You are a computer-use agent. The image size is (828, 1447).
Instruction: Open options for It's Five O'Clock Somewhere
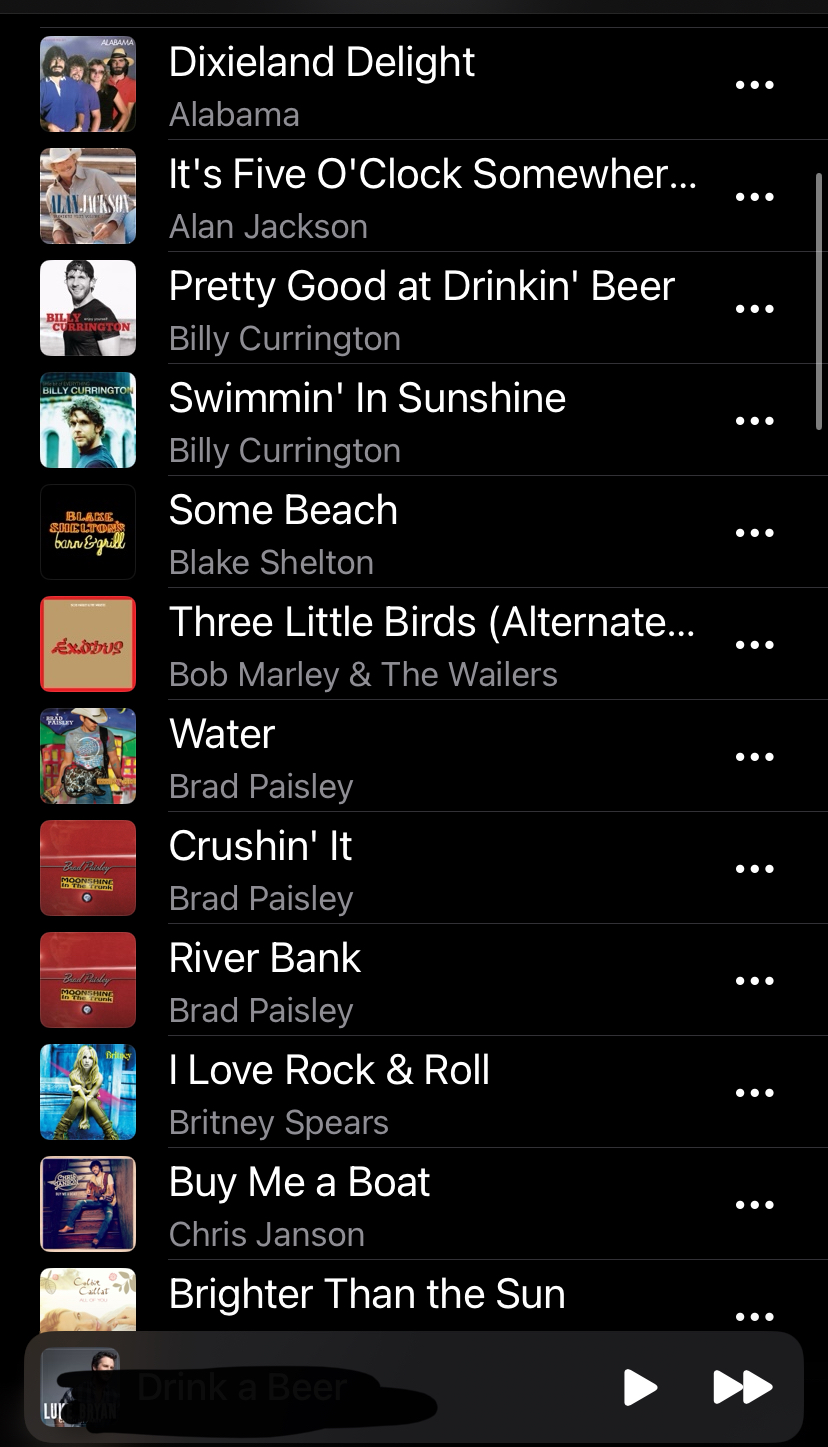click(x=754, y=197)
